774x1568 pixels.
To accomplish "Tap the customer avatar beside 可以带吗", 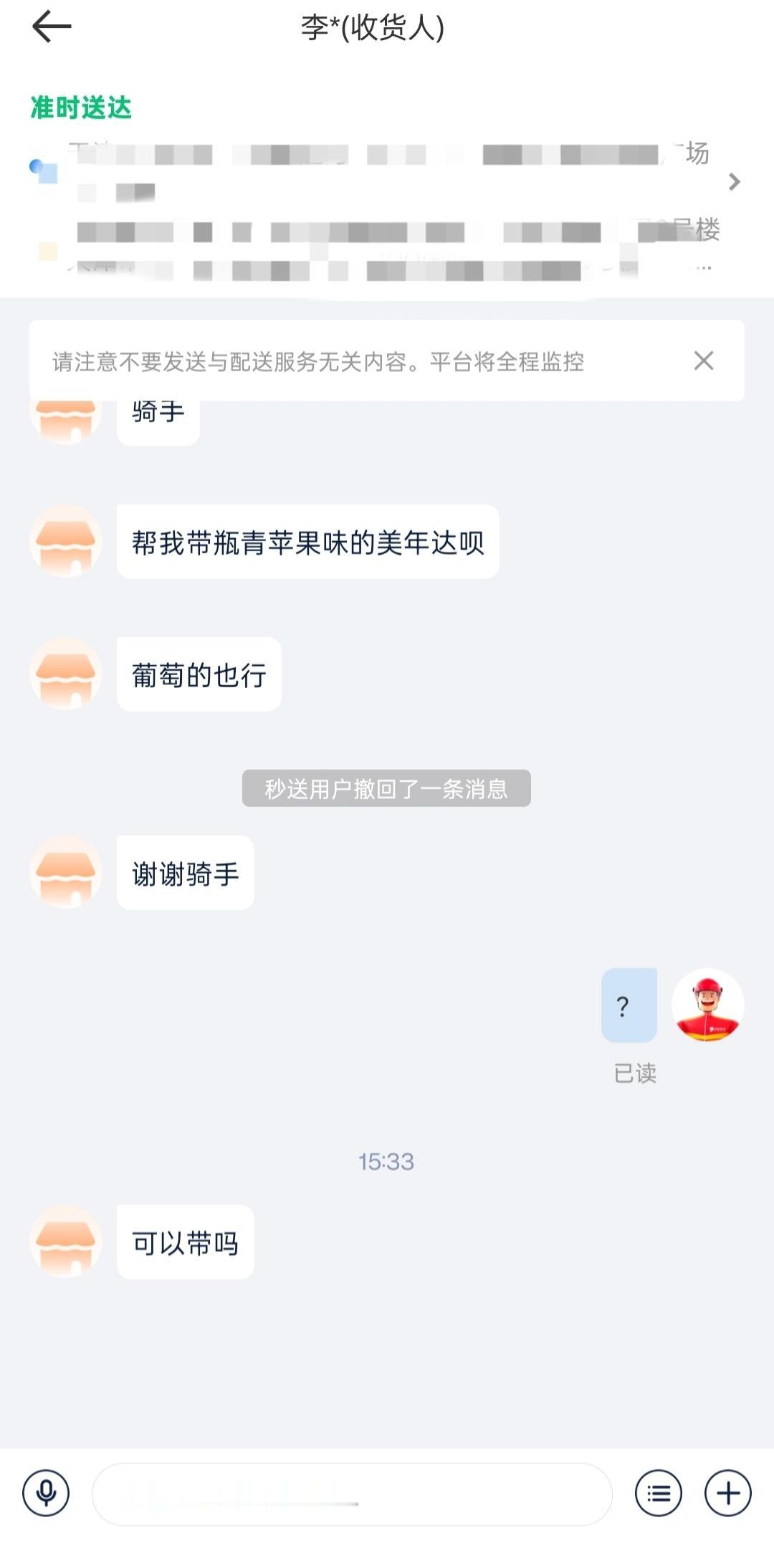I will click(66, 1242).
